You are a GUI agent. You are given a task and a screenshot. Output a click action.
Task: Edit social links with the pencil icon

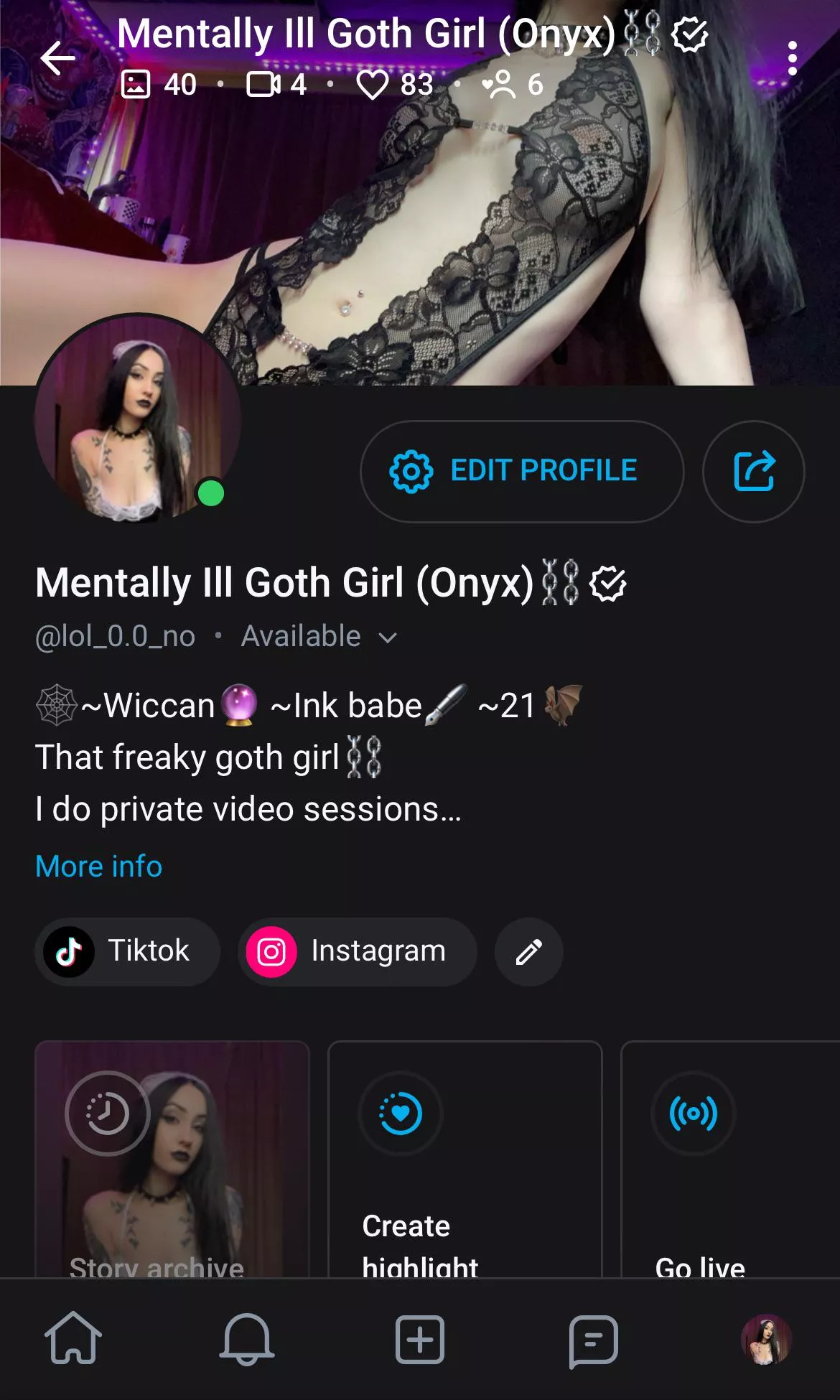point(528,951)
